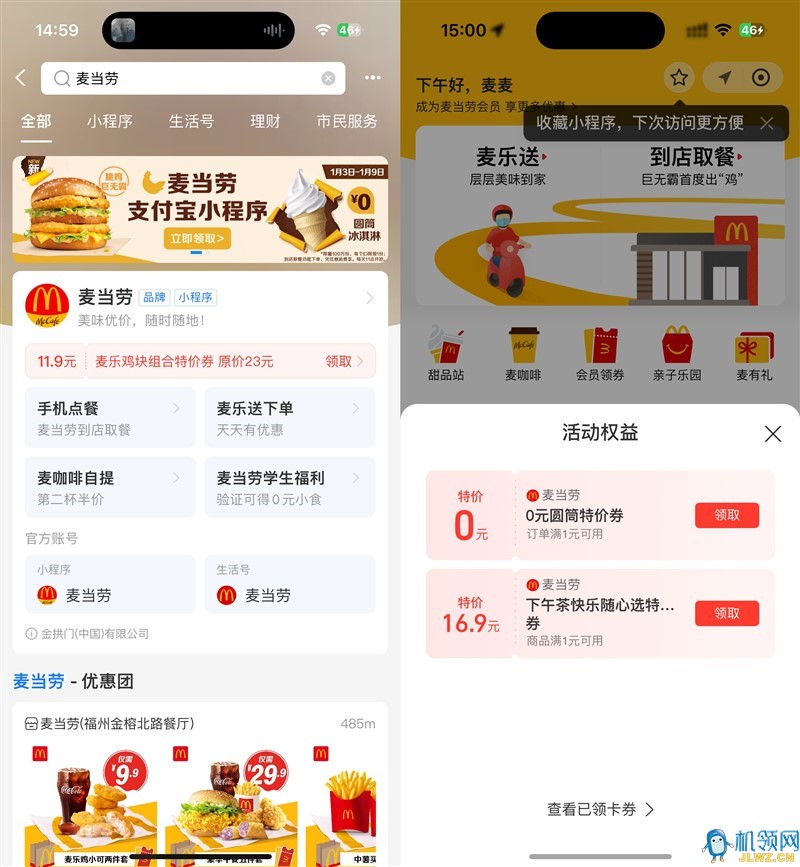Clear the 麦当劳 search text

328,78
